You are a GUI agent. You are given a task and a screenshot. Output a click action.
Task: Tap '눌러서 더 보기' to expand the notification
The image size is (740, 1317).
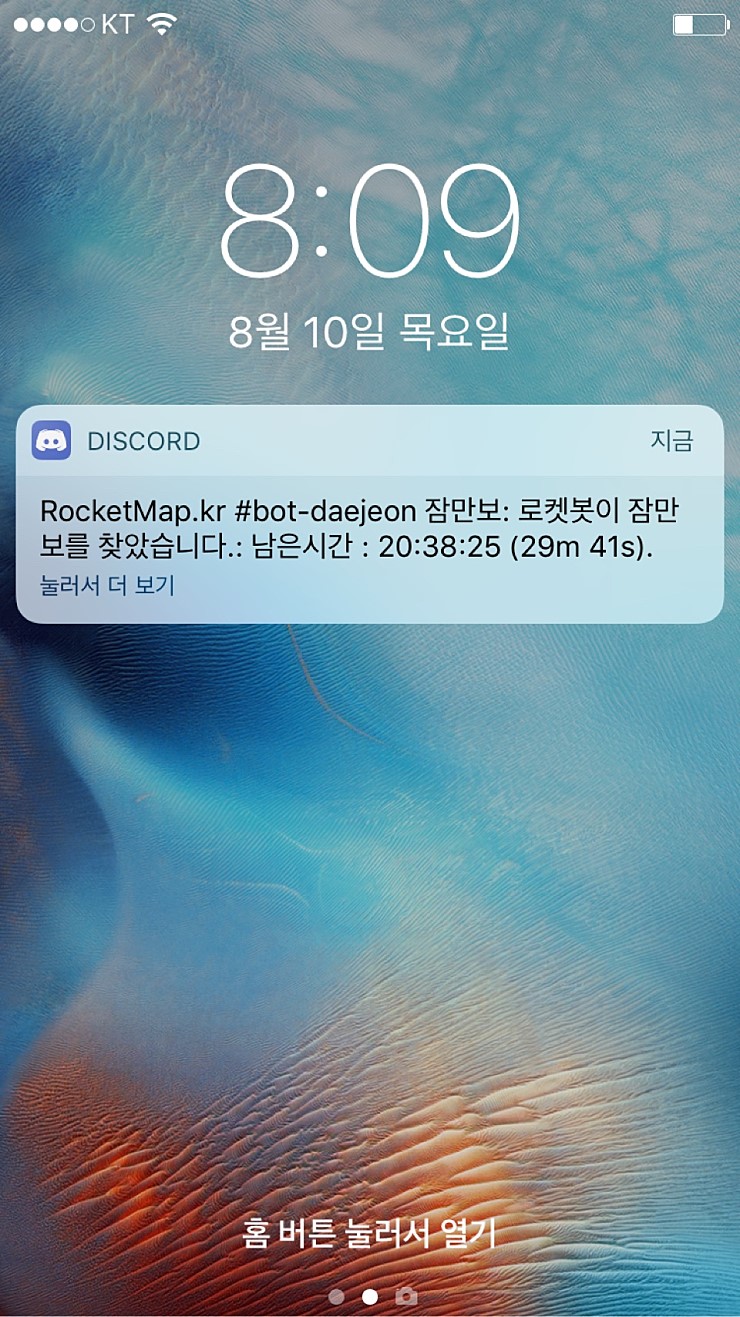pyautogui.click(x=107, y=586)
